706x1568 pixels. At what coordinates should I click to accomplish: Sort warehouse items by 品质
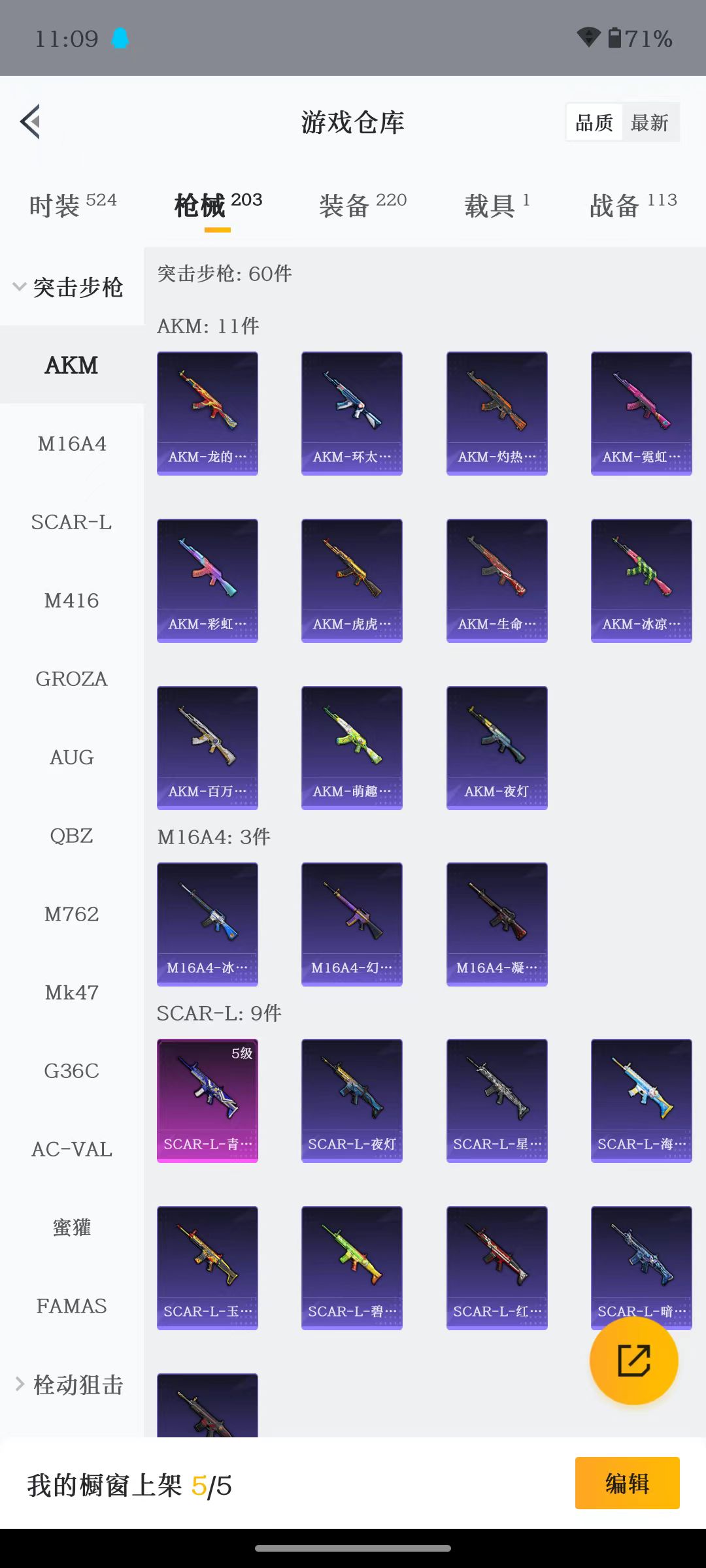(594, 122)
